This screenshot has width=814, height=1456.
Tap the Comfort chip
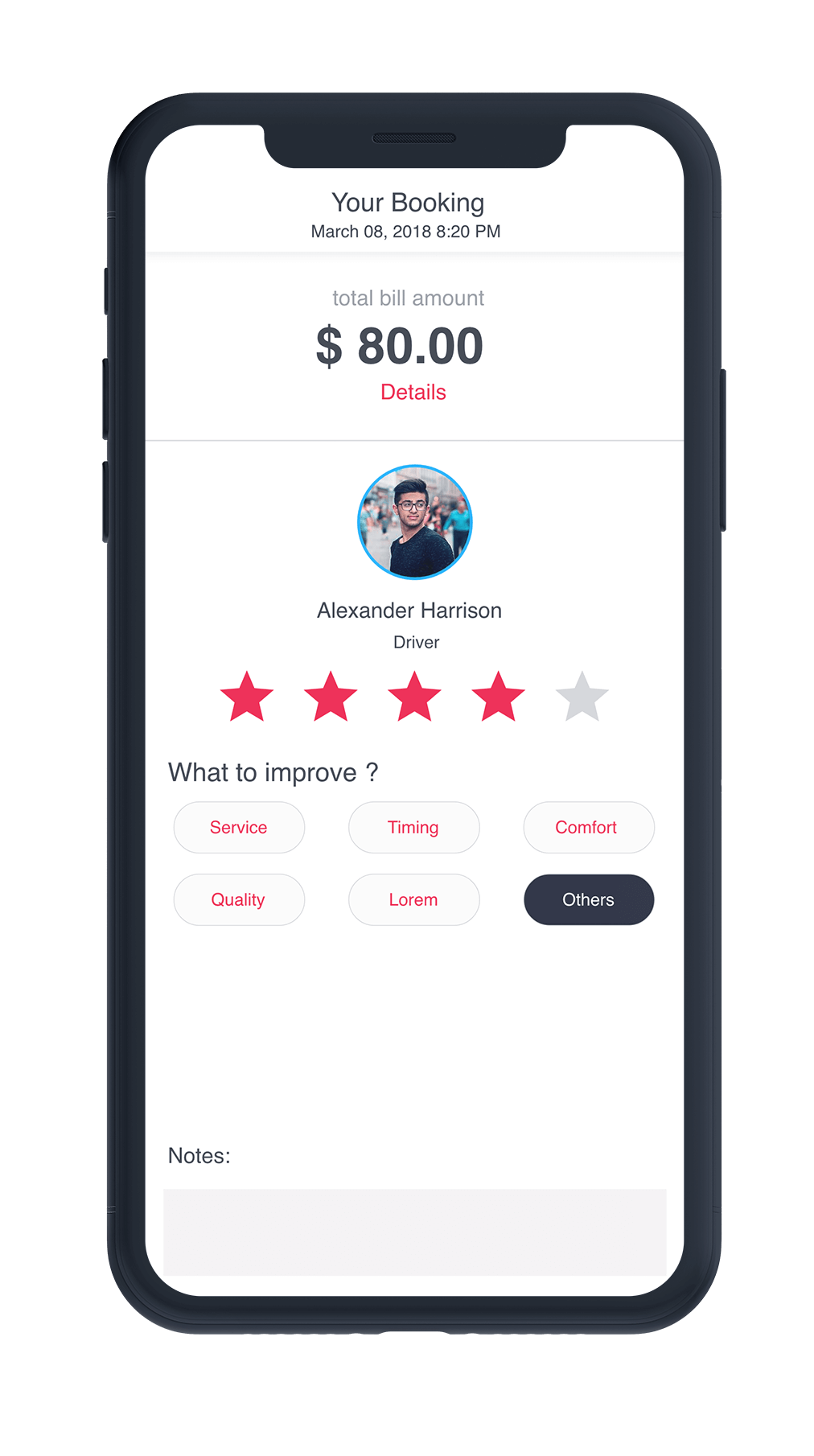[x=588, y=827]
